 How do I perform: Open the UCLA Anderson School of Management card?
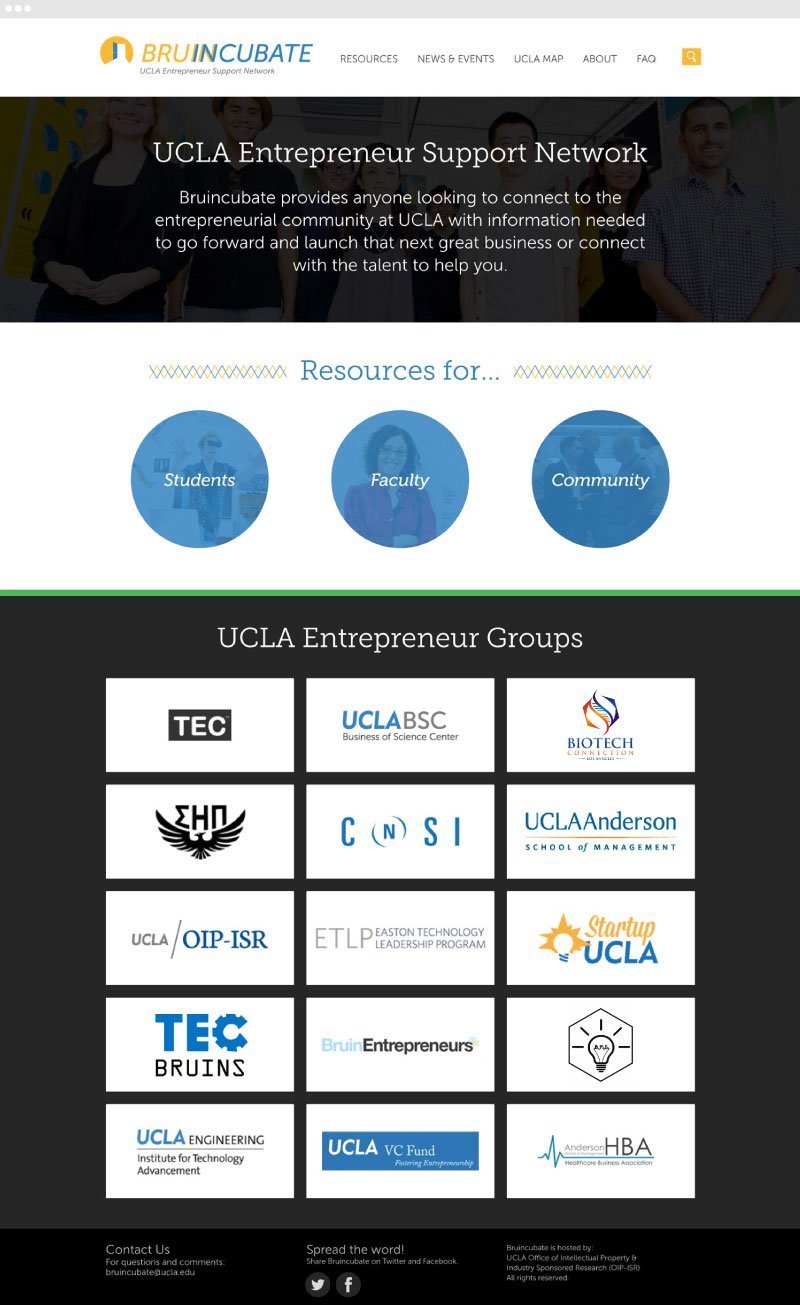pyautogui.click(x=600, y=831)
